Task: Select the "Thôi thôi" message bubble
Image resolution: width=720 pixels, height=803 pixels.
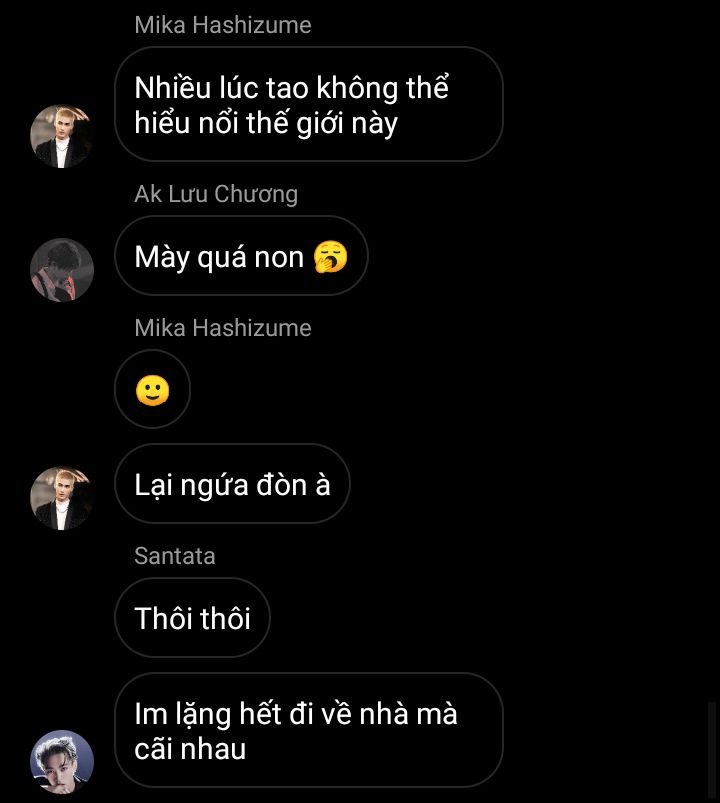Action: coord(192,618)
